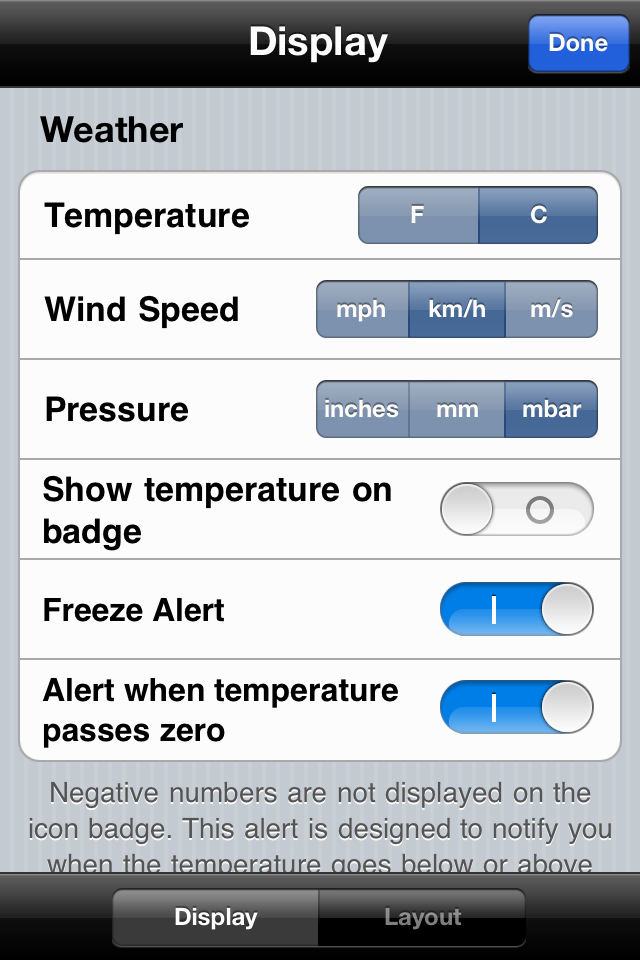Choose mm for pressure
This screenshot has width=640, height=960.
[x=457, y=409]
